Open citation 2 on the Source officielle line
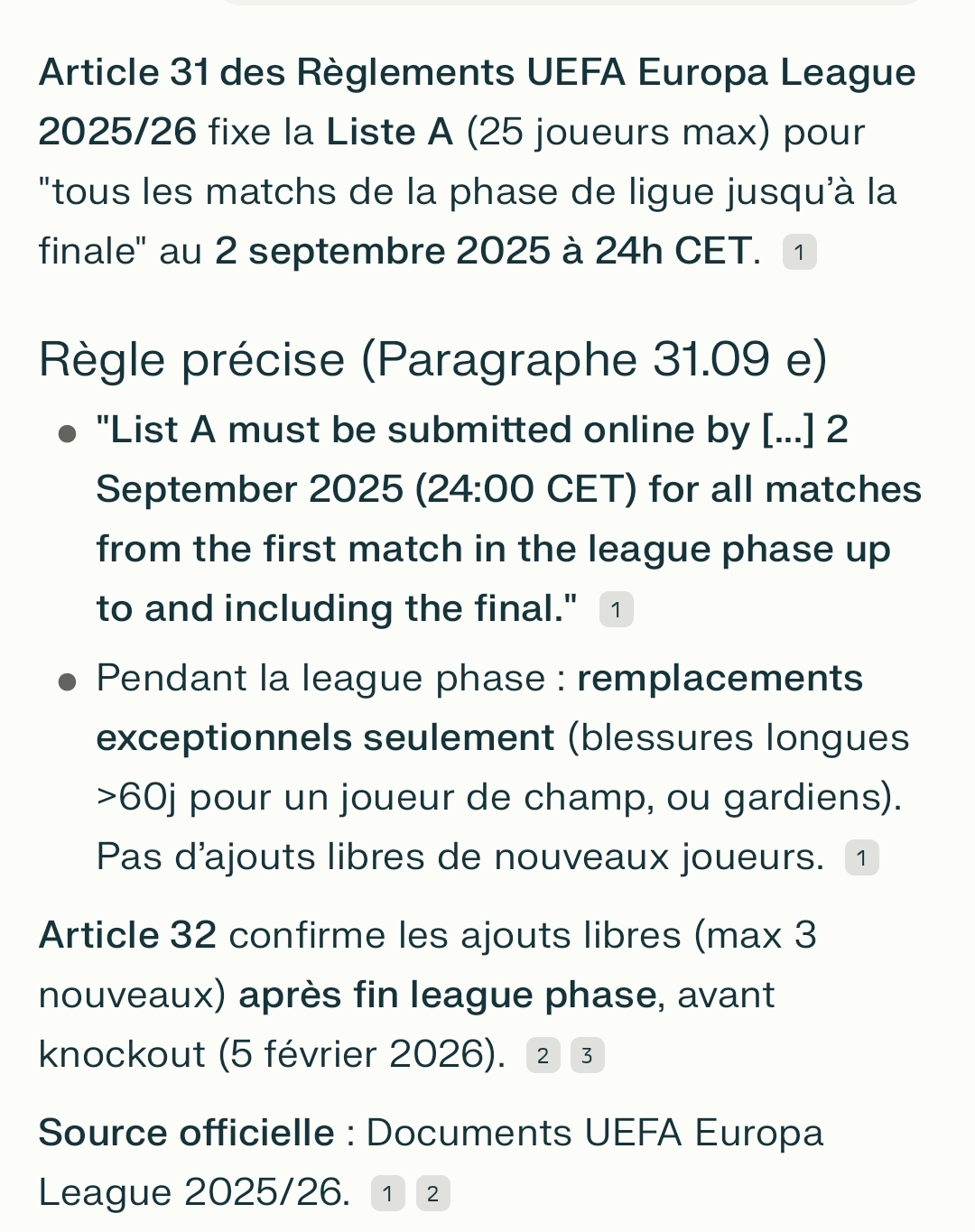The image size is (975, 1232). pos(432,1193)
